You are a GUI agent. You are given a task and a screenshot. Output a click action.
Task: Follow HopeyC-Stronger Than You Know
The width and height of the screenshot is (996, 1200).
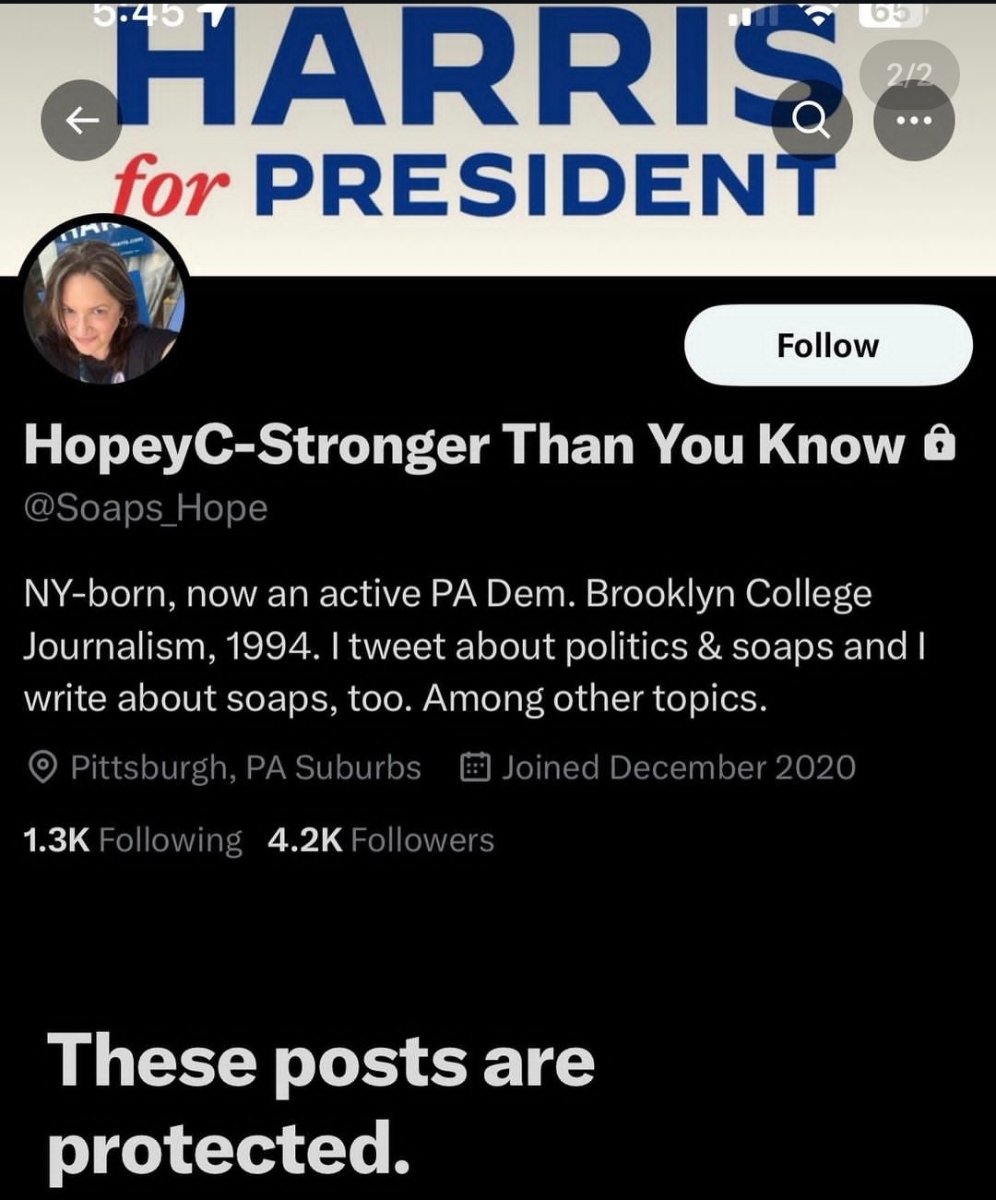827,346
